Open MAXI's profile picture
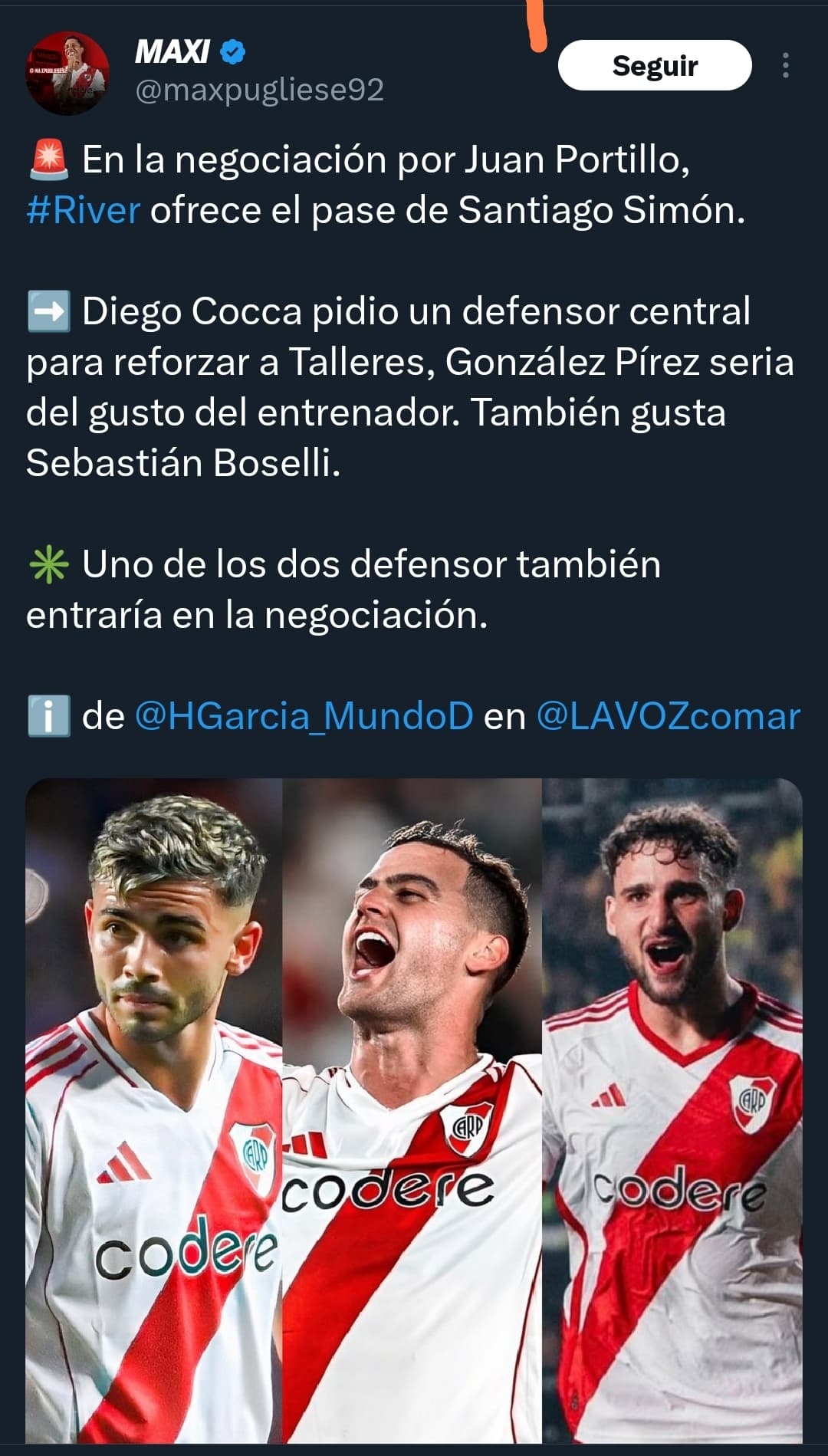The image size is (828, 1456). pyautogui.click(x=67, y=74)
